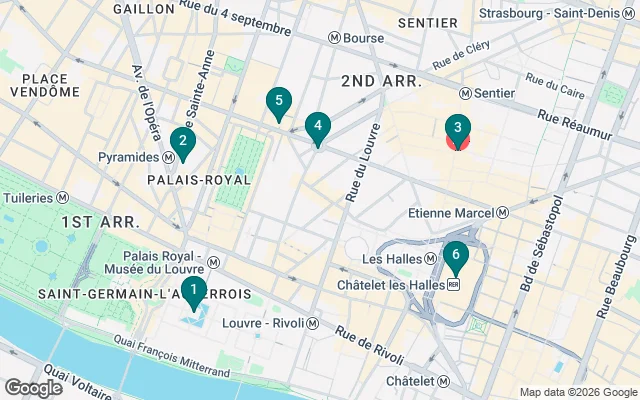This screenshot has height=400, width=640.
Task: Tap pin 6 at Les Halles
Action: [455, 256]
